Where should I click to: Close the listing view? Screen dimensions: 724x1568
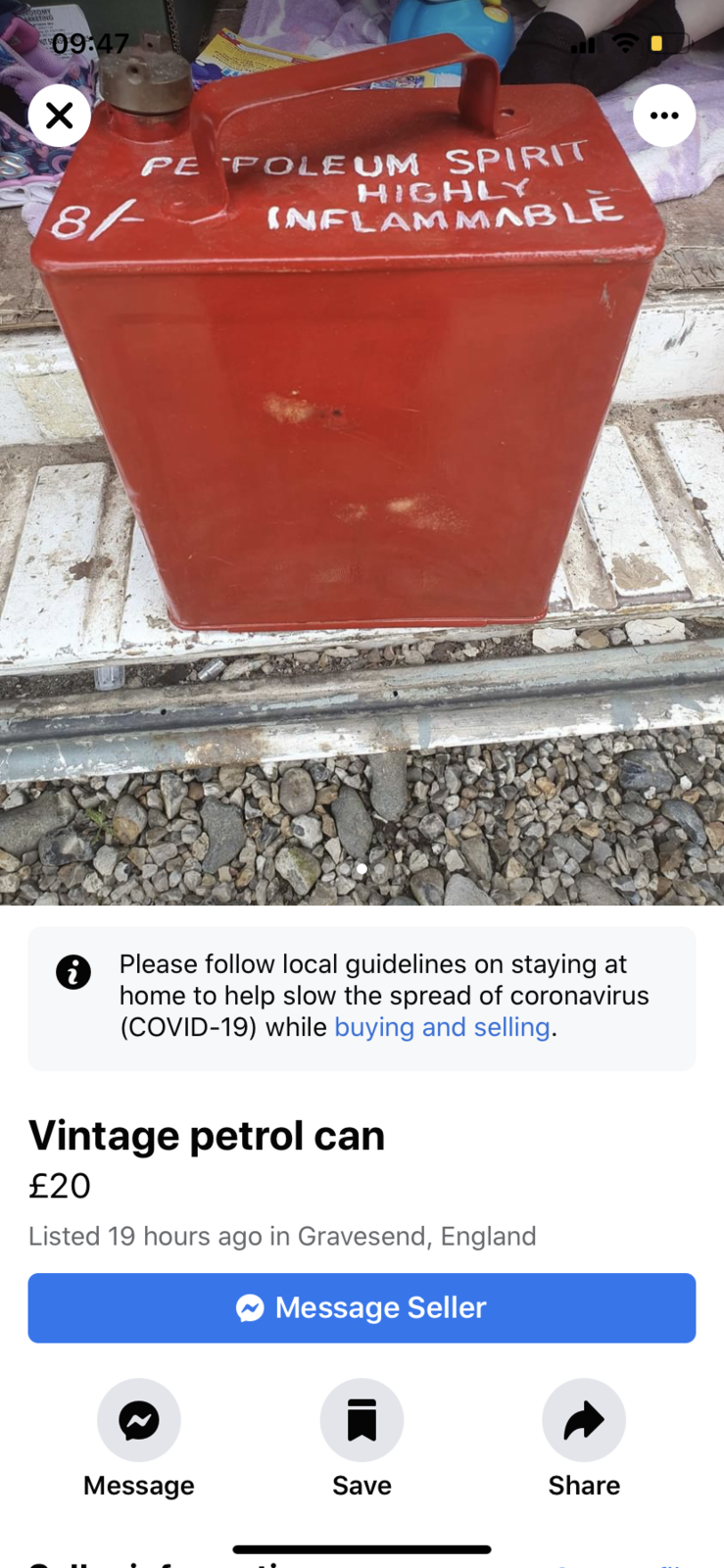pos(59,116)
